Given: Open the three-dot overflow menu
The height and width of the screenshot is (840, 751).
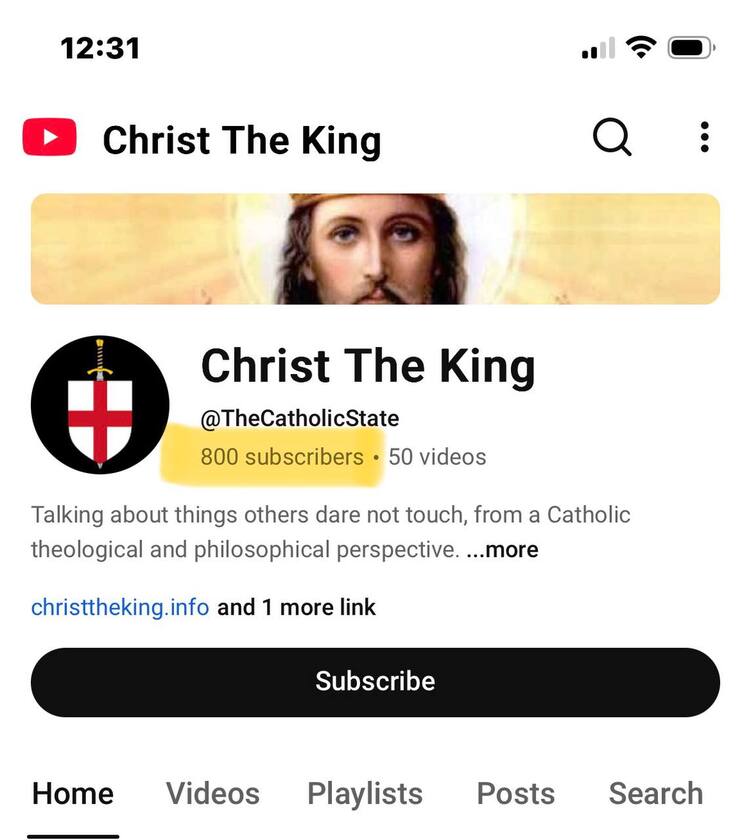Looking at the screenshot, I should coord(705,138).
